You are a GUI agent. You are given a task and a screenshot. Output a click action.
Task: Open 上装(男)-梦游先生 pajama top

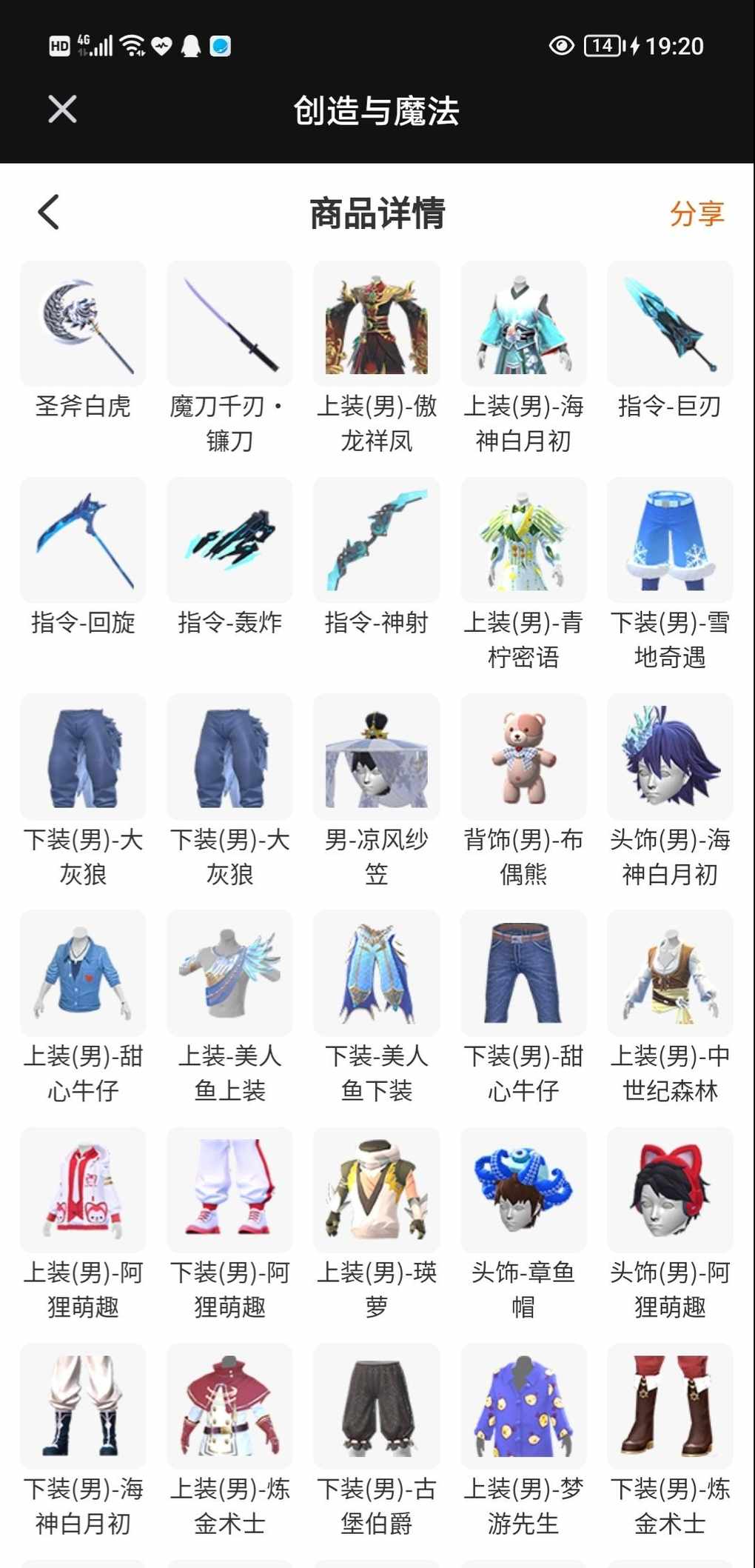coord(523,1407)
